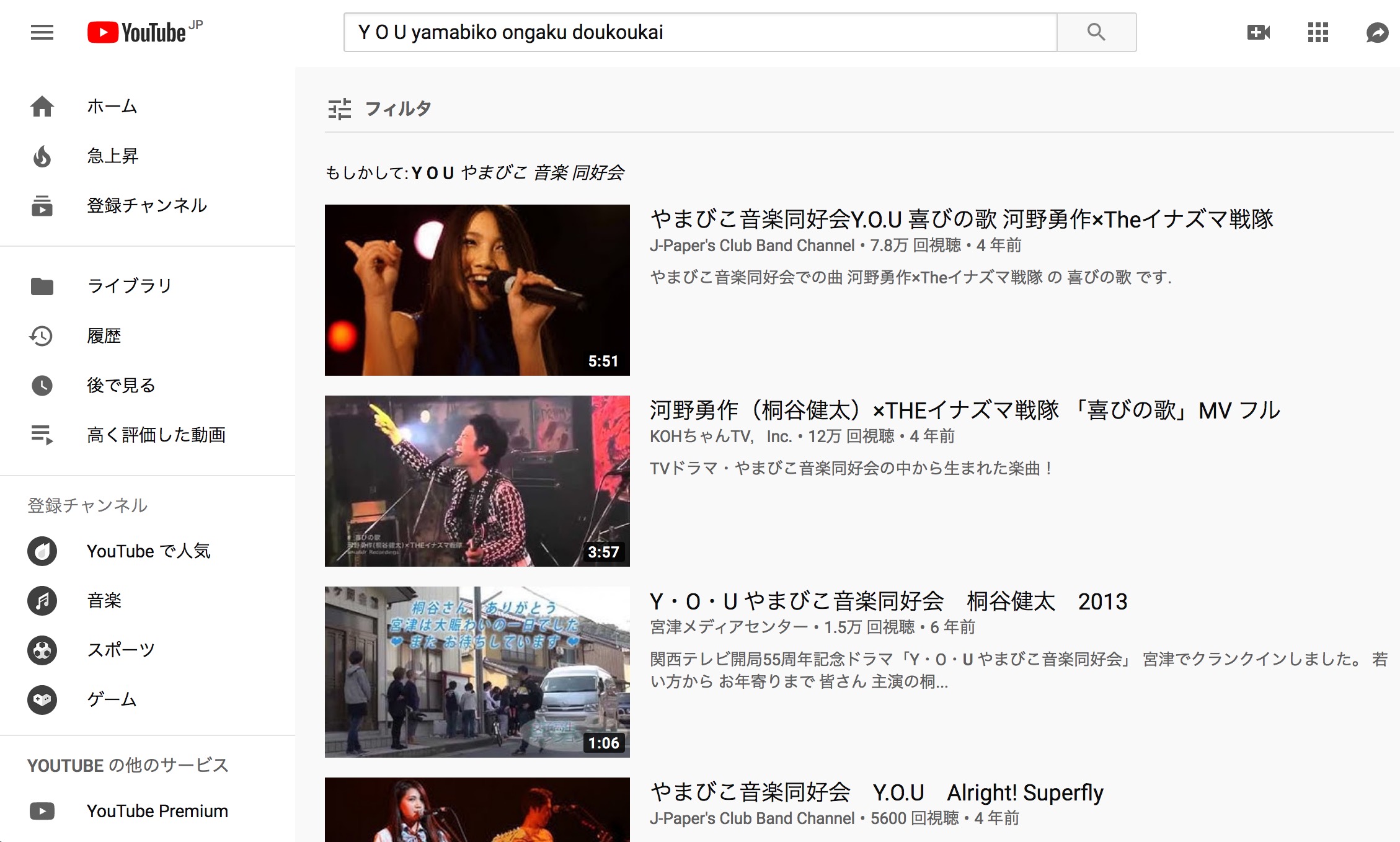Focus the search box with yamabiko query

click(x=699, y=32)
